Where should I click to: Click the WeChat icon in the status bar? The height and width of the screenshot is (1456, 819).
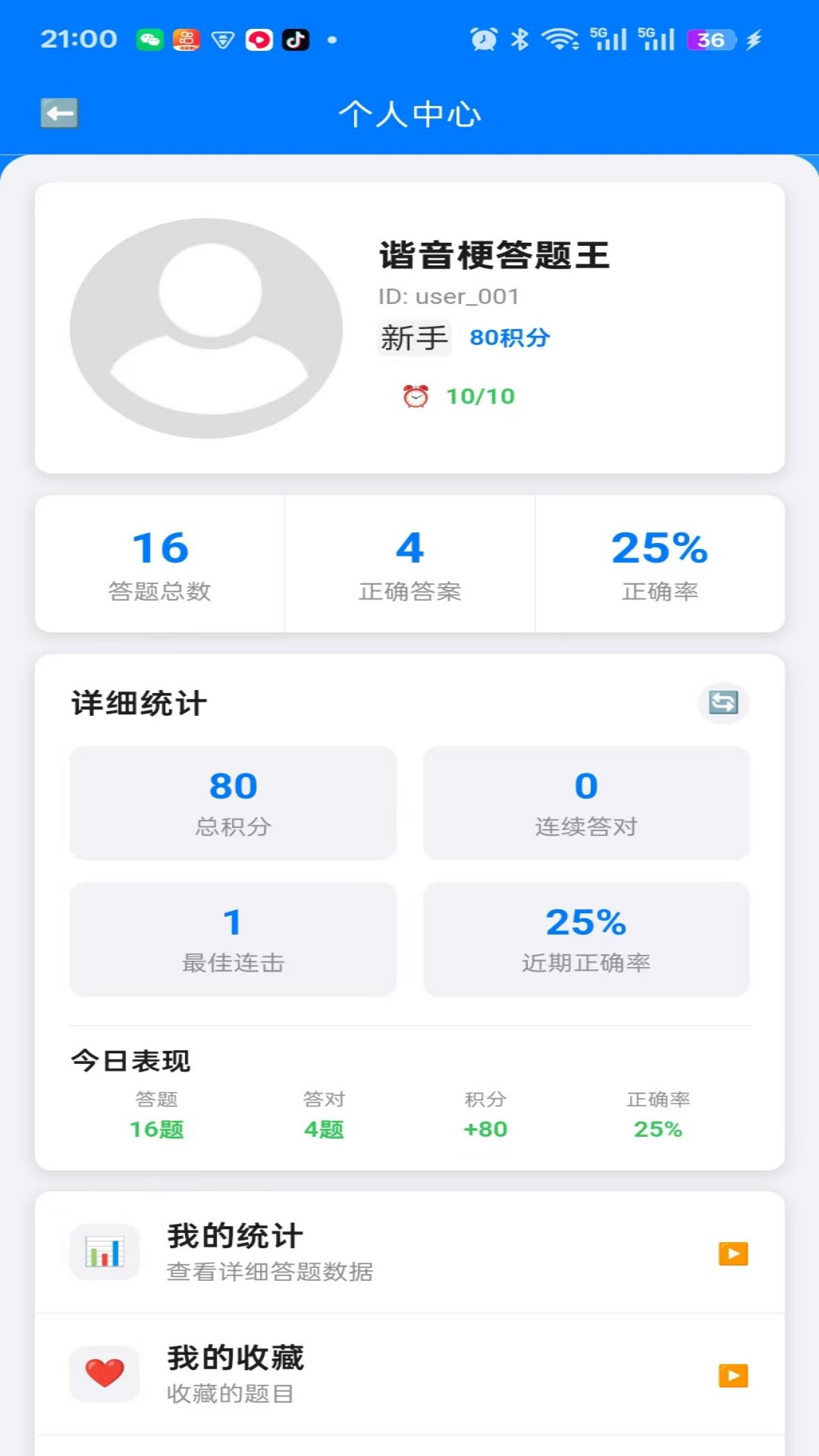point(149,39)
